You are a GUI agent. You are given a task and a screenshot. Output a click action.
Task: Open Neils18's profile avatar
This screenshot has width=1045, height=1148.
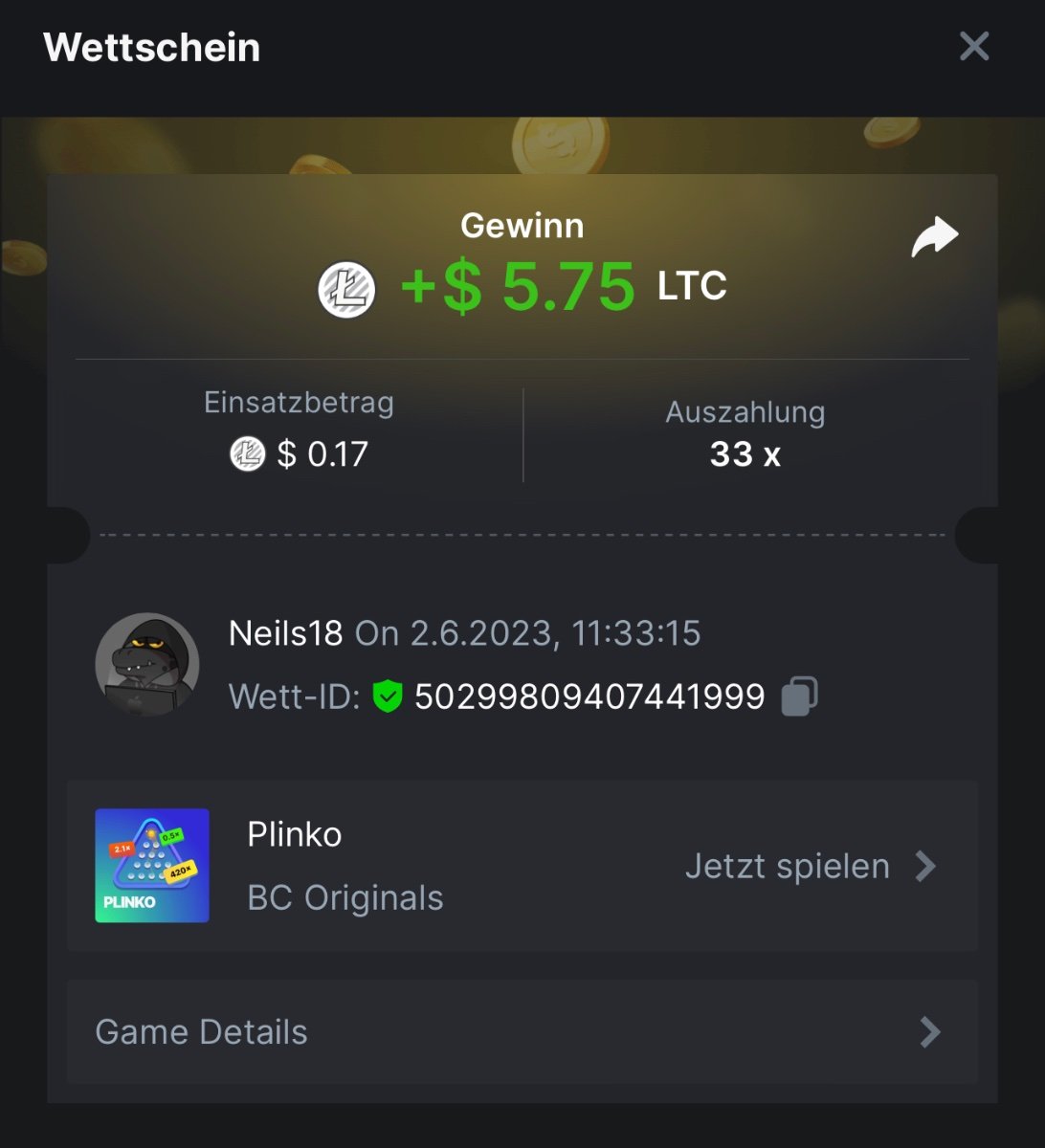[146, 665]
